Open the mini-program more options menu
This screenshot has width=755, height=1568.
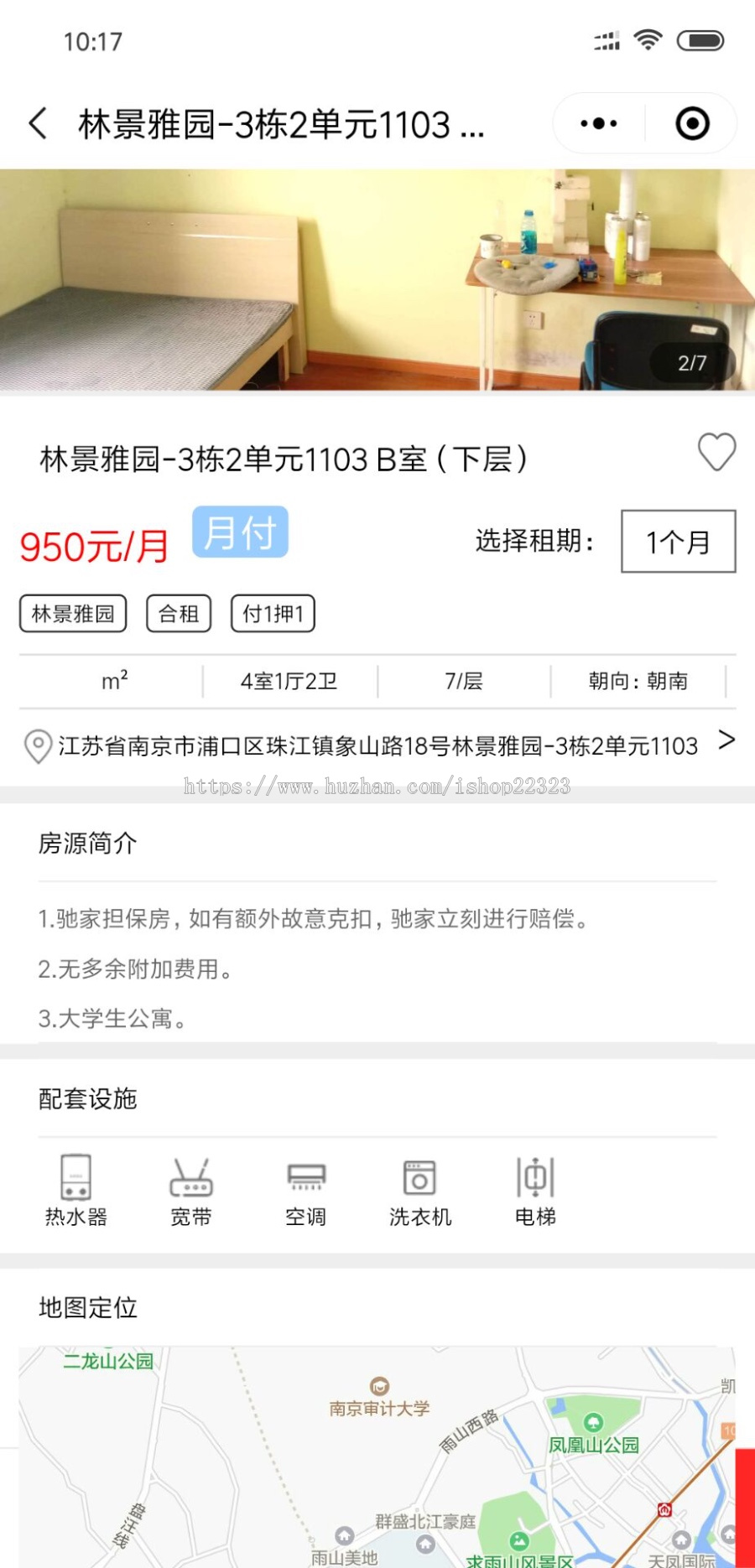[597, 122]
